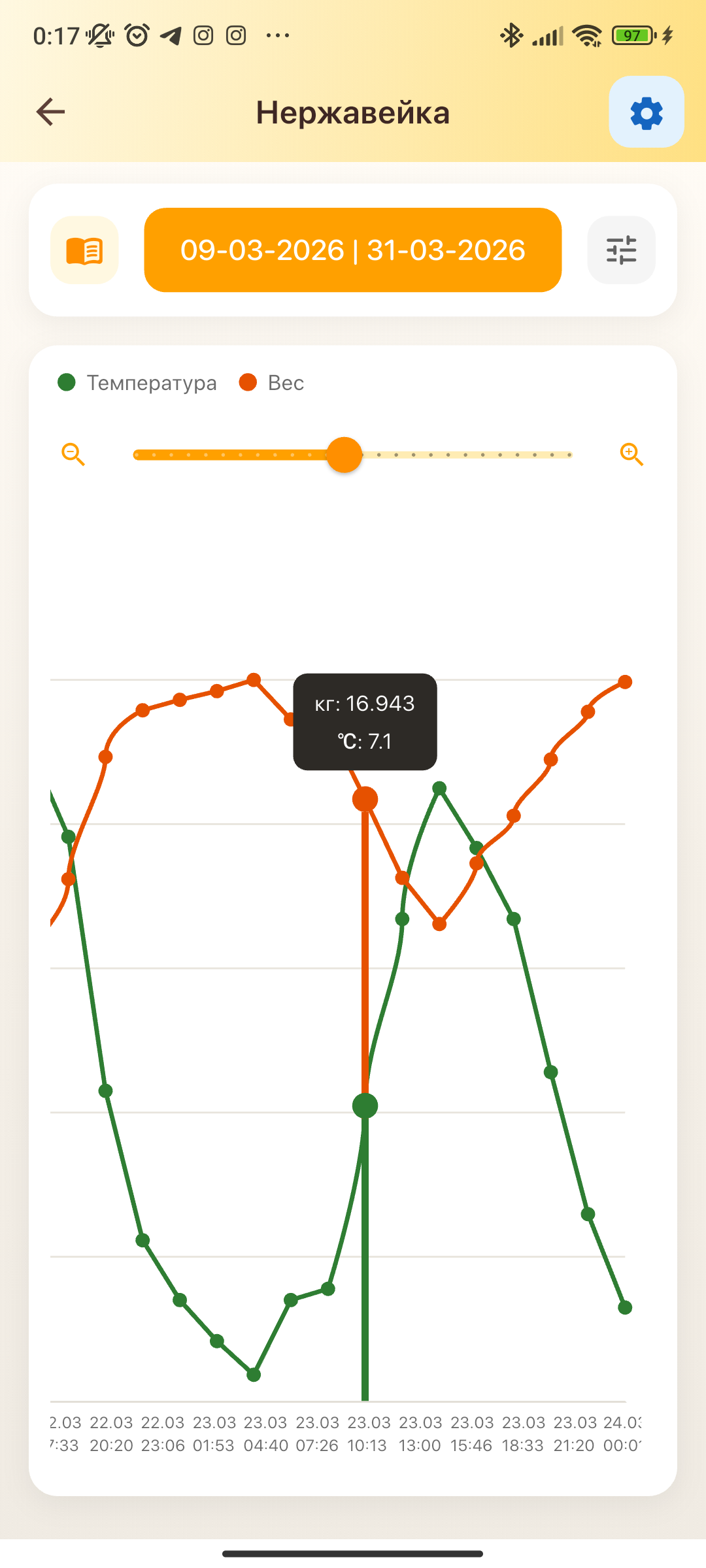Viewport: 706px width, 1568px height.
Task: Zoom out the chart with minus magnifier
Action: 73,454
